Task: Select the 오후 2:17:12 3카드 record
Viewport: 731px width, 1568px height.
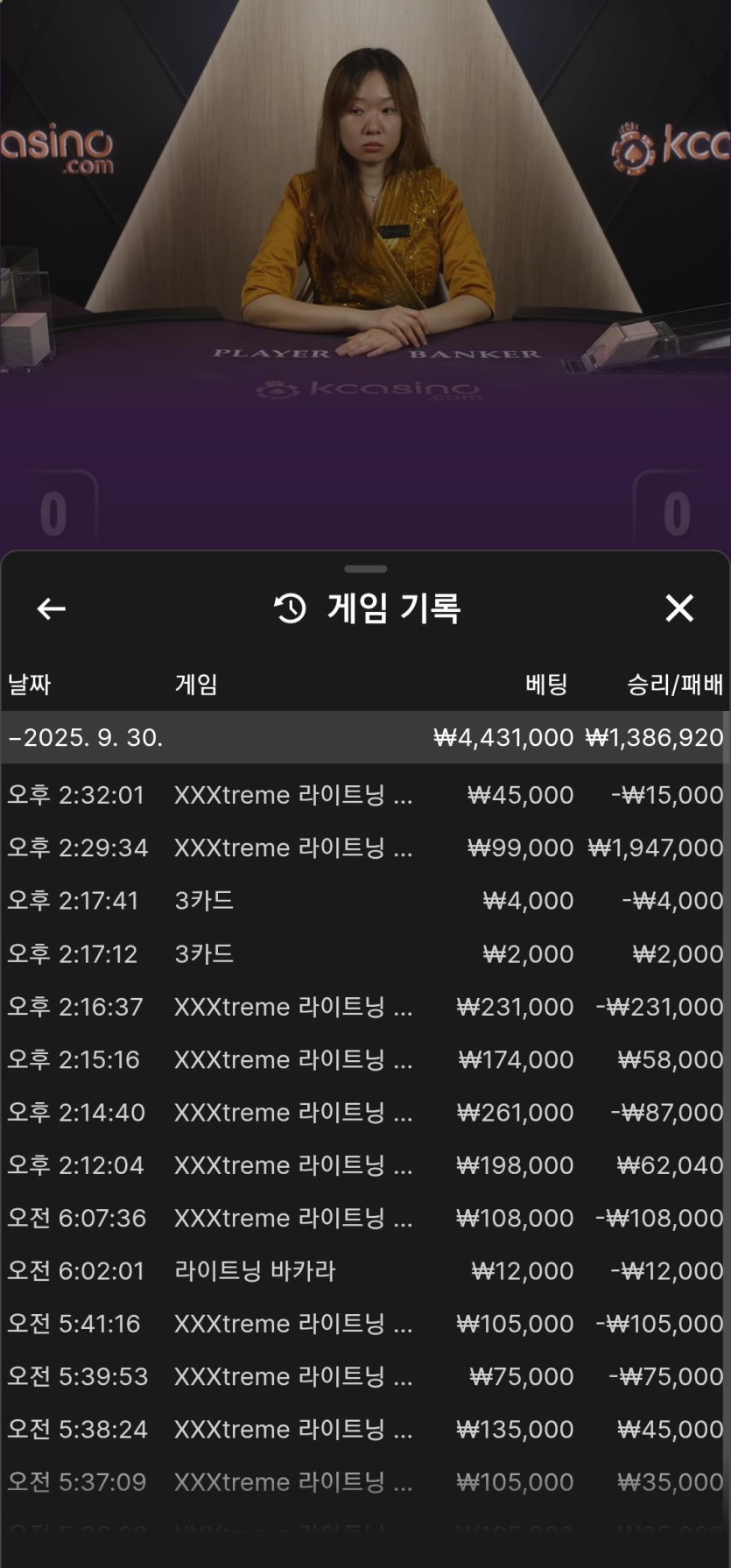Action: (x=365, y=953)
